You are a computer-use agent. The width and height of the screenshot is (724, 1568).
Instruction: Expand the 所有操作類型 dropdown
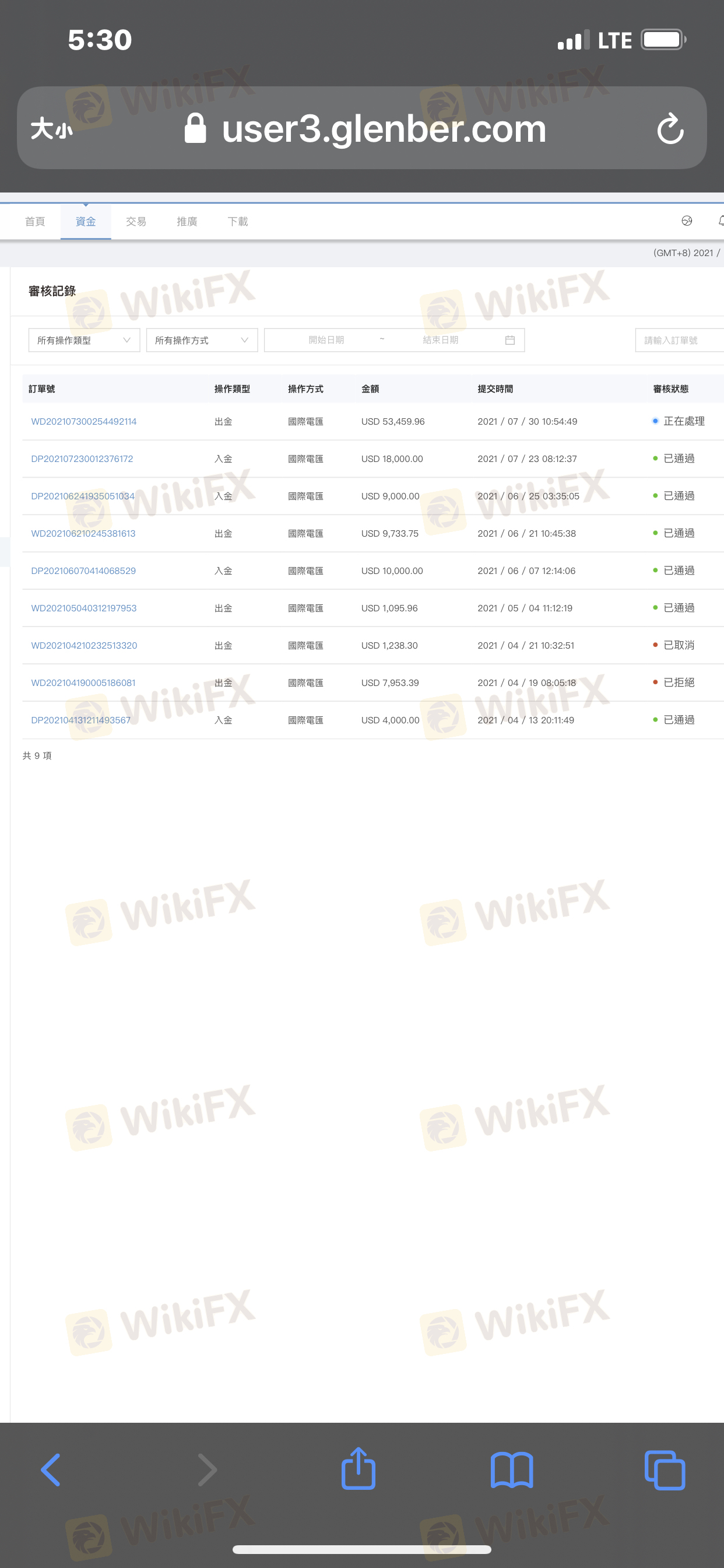(x=84, y=340)
